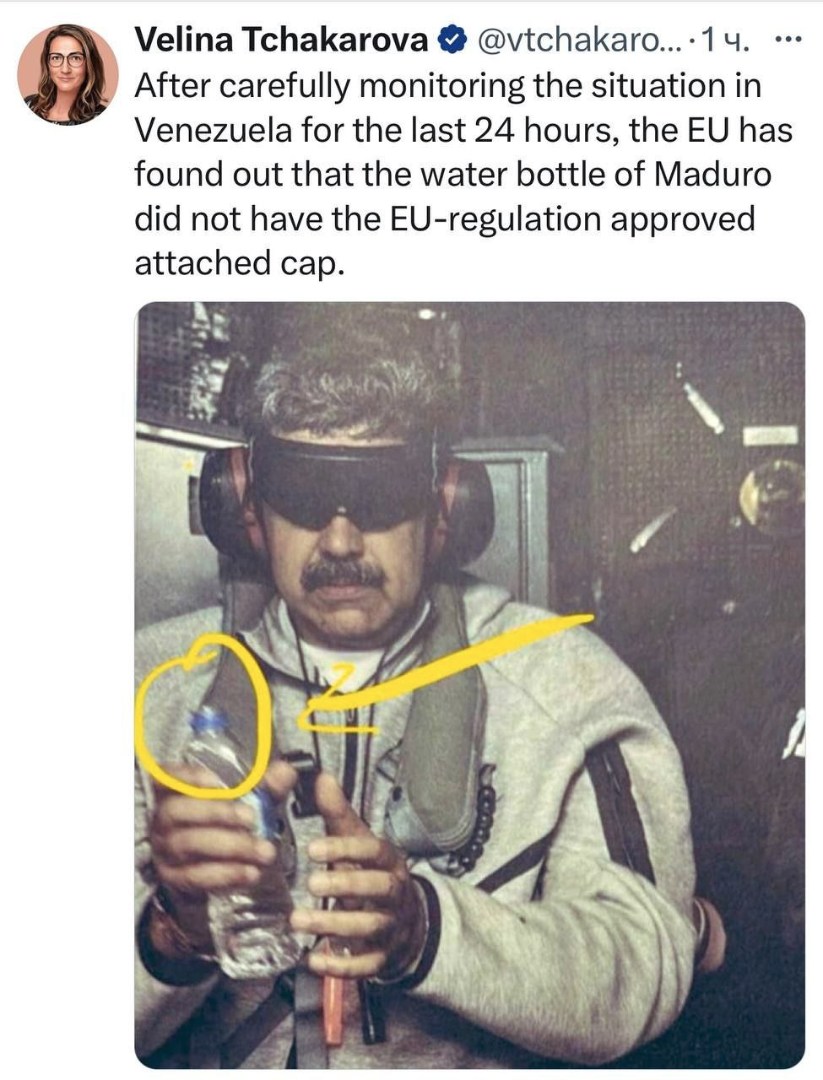823x1080 pixels.
Task: Open Velina Tchakarova's profile via her name
Action: click(283, 41)
